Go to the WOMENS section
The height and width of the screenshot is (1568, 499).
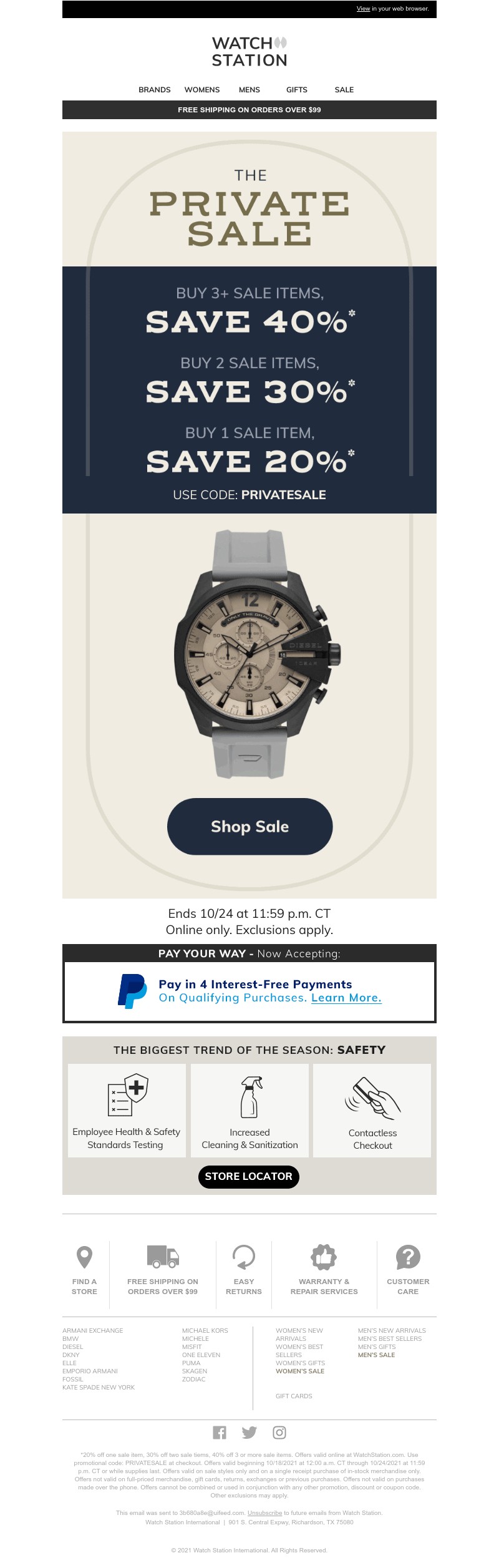pyautogui.click(x=202, y=90)
